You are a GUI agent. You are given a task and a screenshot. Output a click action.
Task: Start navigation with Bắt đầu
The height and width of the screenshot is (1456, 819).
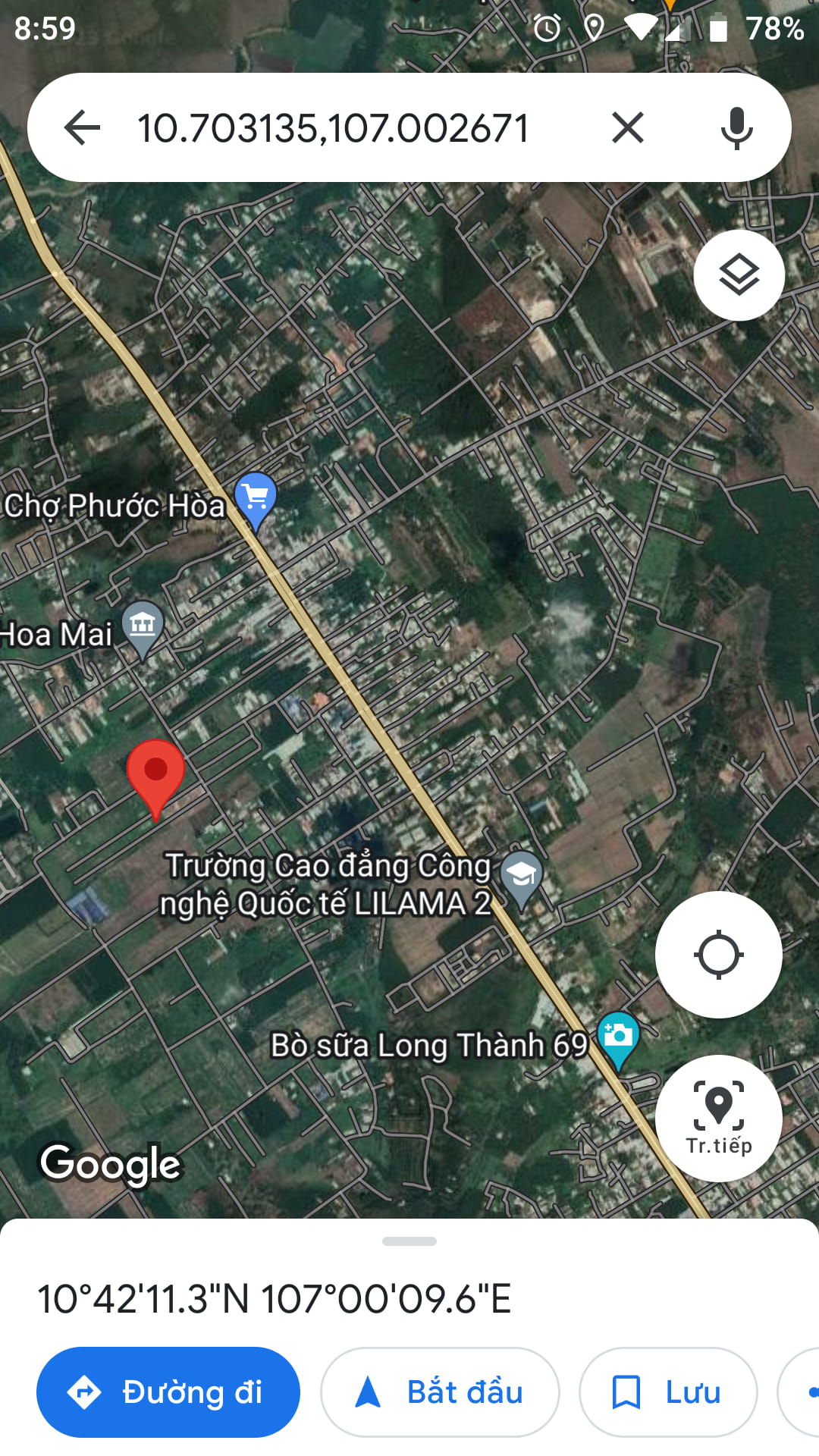click(x=440, y=1392)
